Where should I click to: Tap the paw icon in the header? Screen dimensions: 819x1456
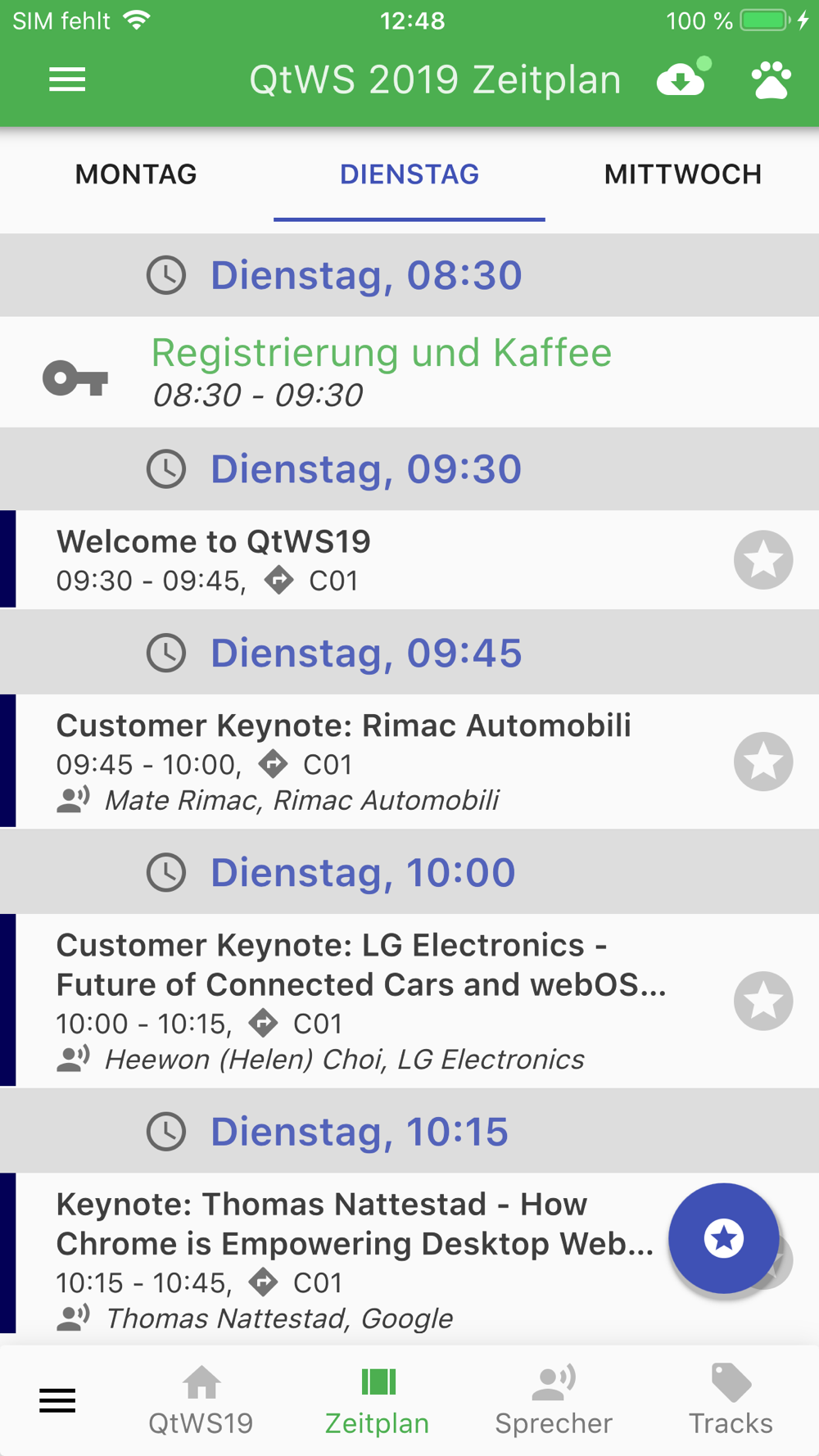pos(771,80)
